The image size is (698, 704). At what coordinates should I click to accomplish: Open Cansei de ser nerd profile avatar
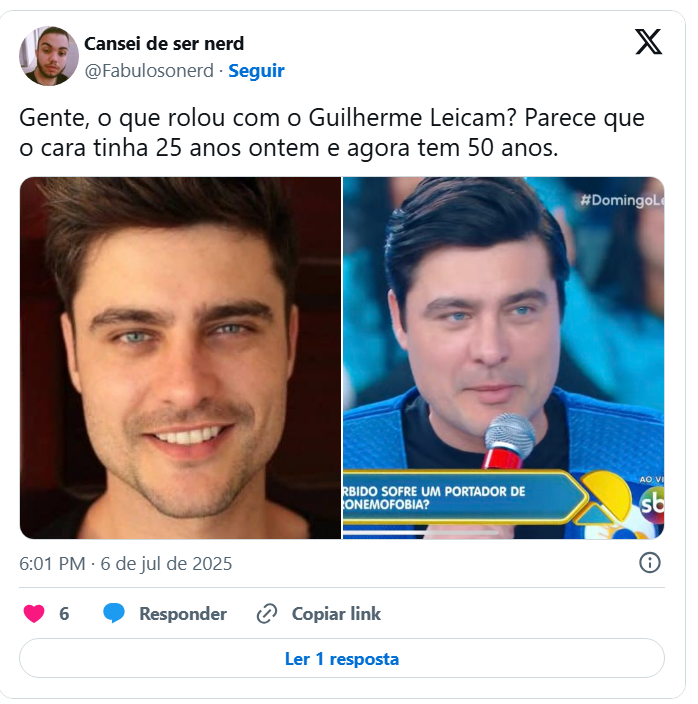point(48,56)
